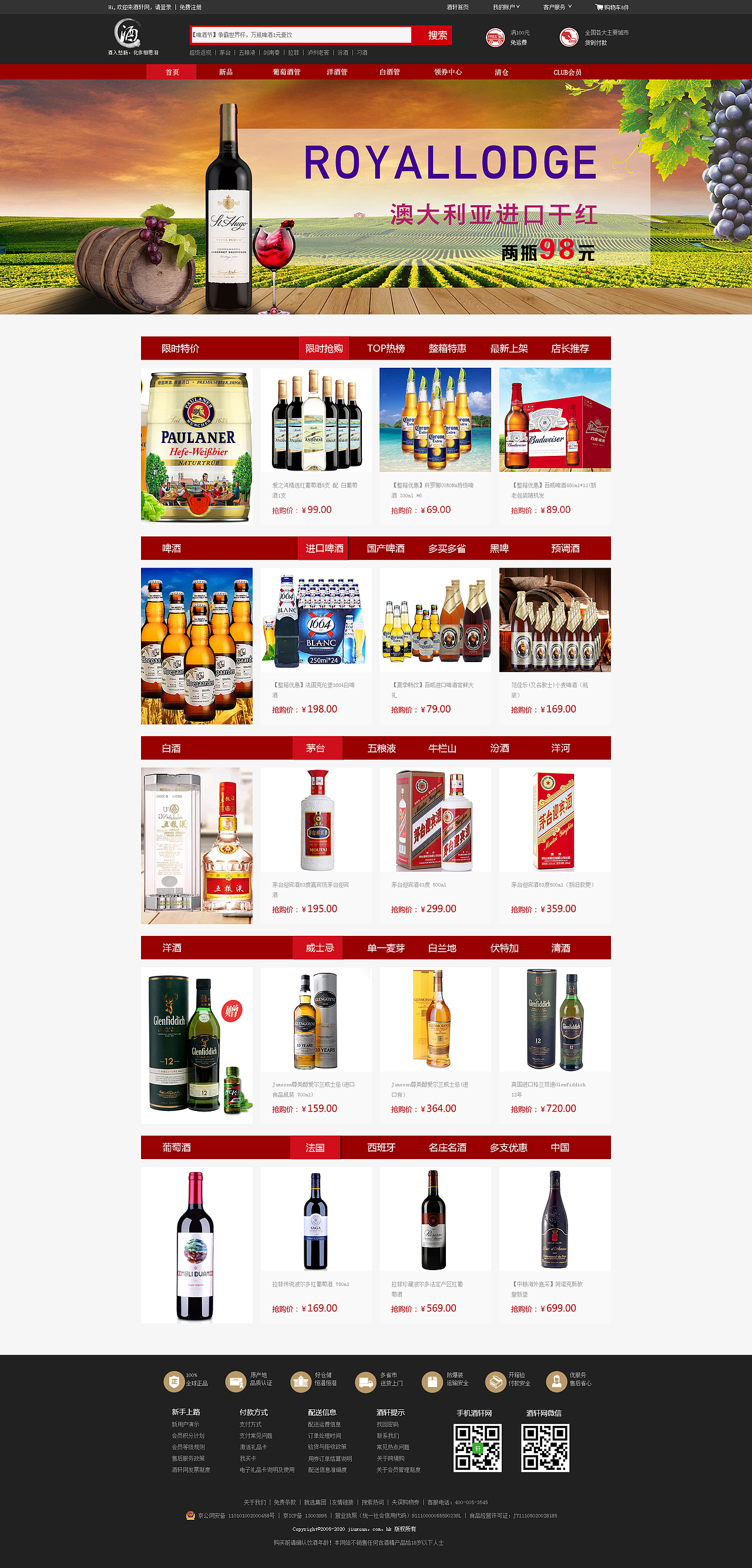
Task: Open the 1664 Blanc beer product at ¥198.00
Action: (x=315, y=620)
